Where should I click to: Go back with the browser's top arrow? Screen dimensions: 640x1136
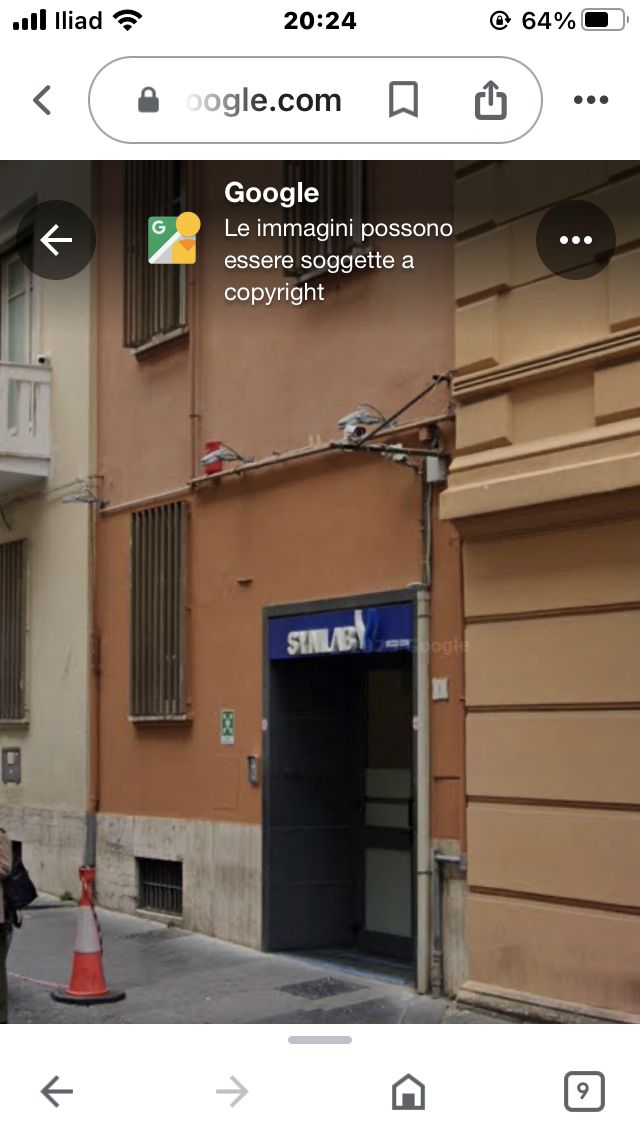(x=42, y=100)
